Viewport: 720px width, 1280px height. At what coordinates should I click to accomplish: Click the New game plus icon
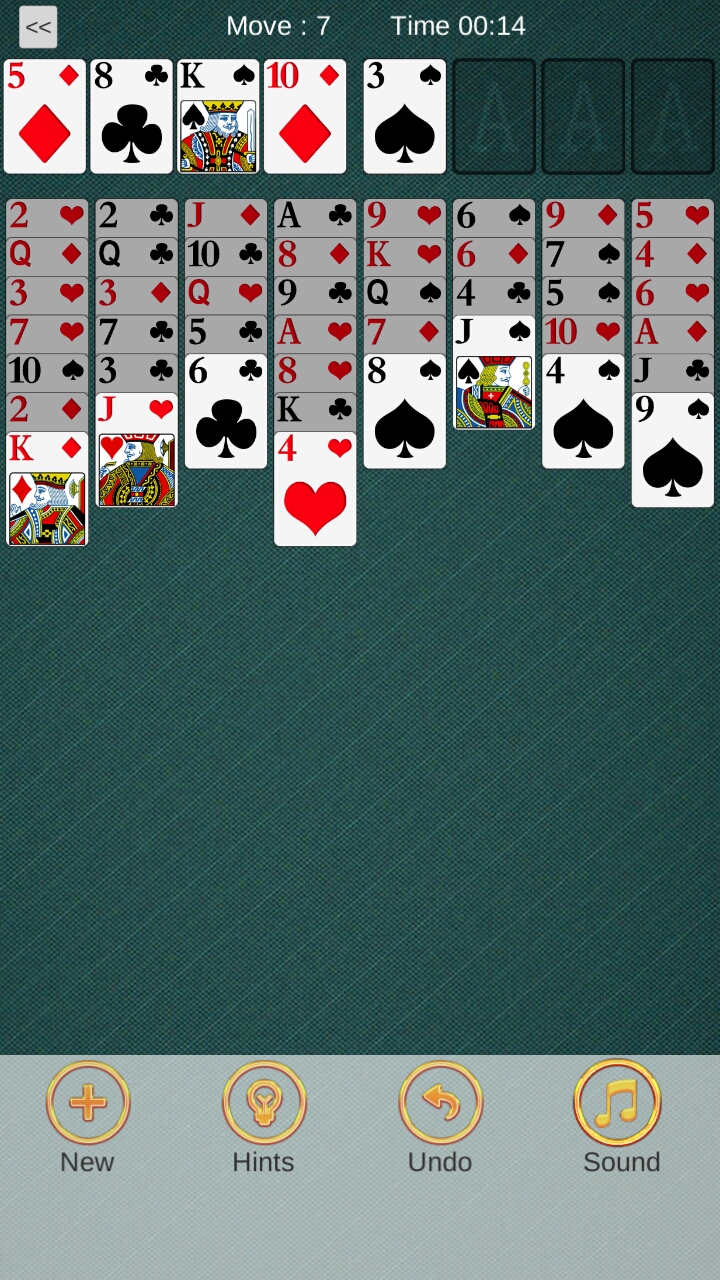[x=88, y=1100]
